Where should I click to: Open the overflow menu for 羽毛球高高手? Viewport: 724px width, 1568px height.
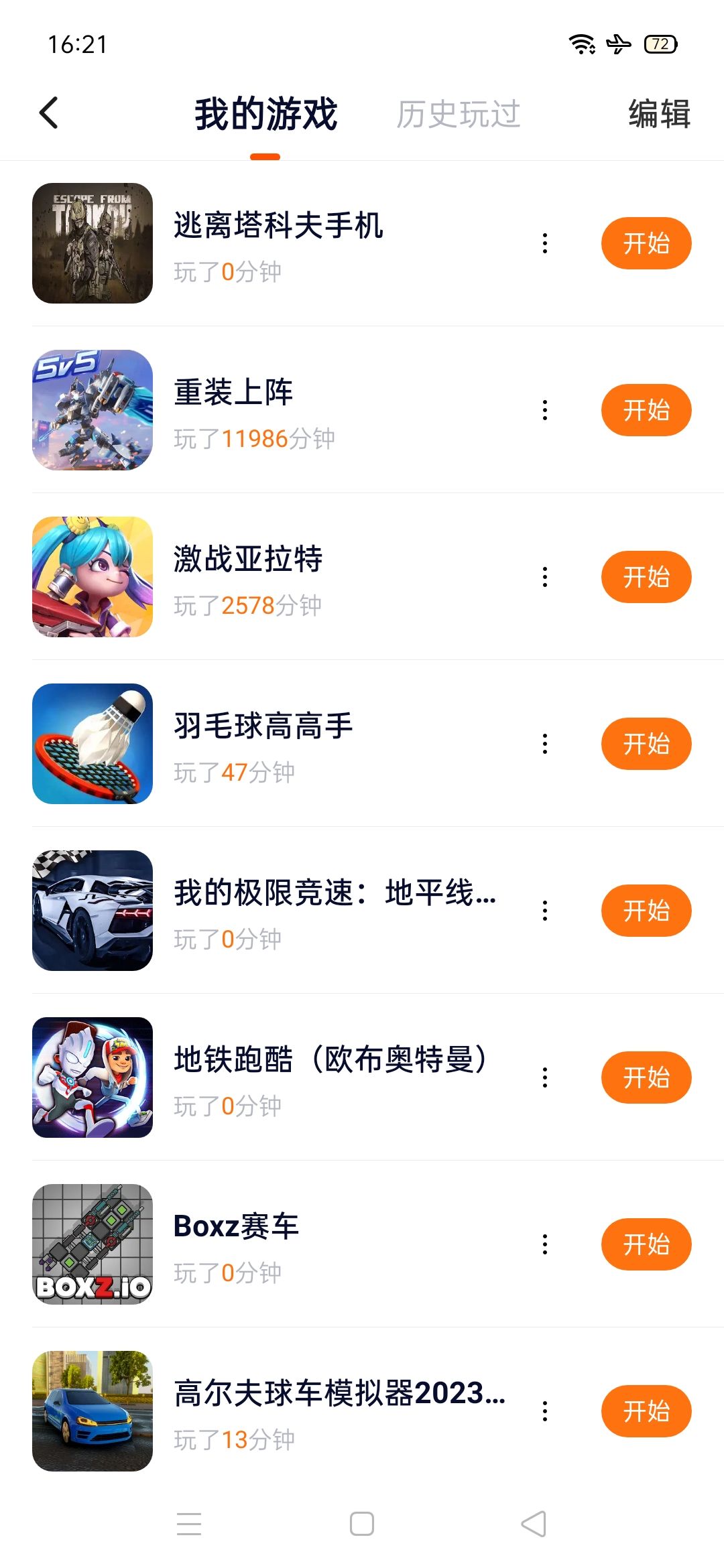pos(545,744)
